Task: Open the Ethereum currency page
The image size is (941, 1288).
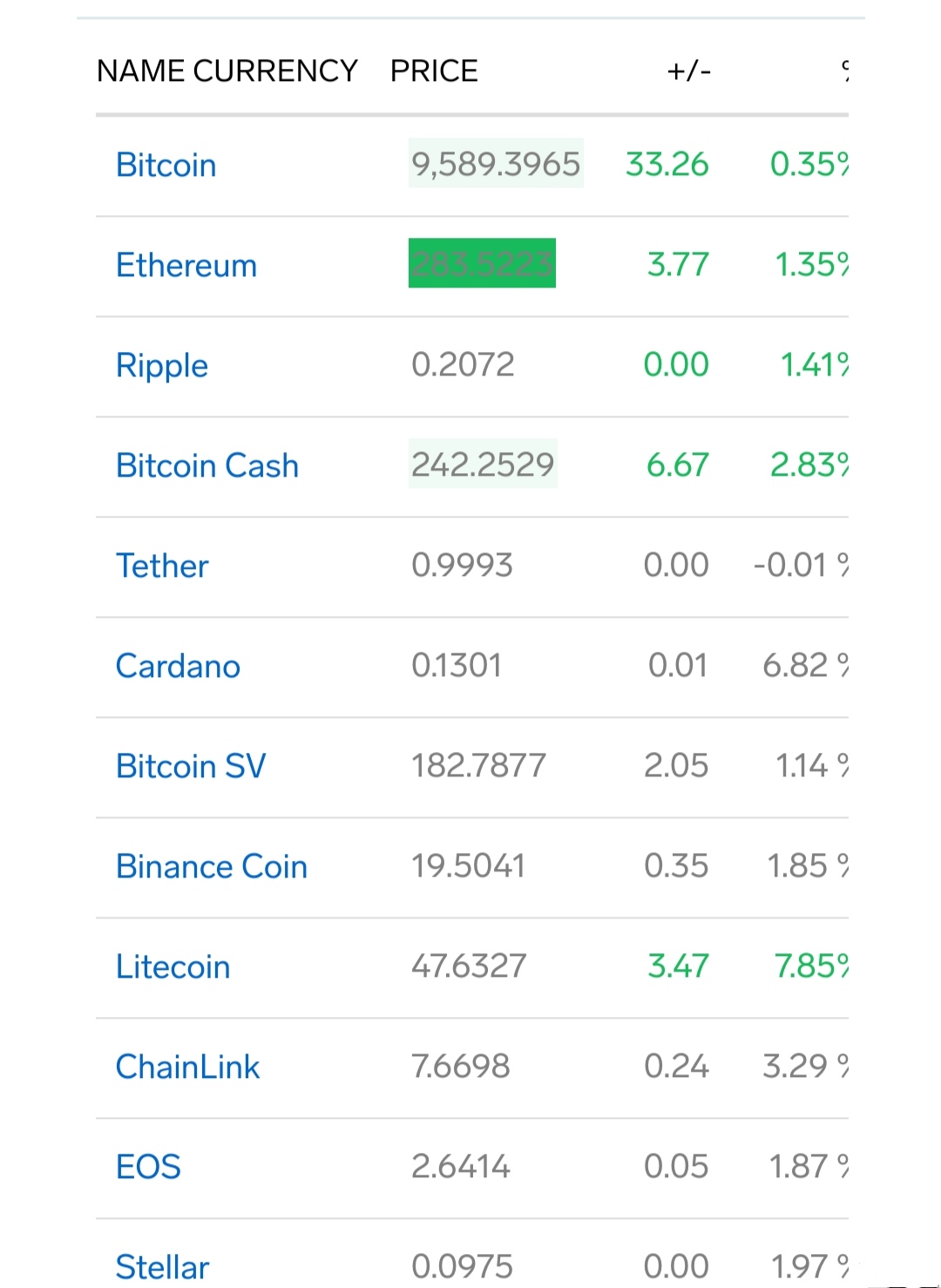Action: [x=186, y=265]
